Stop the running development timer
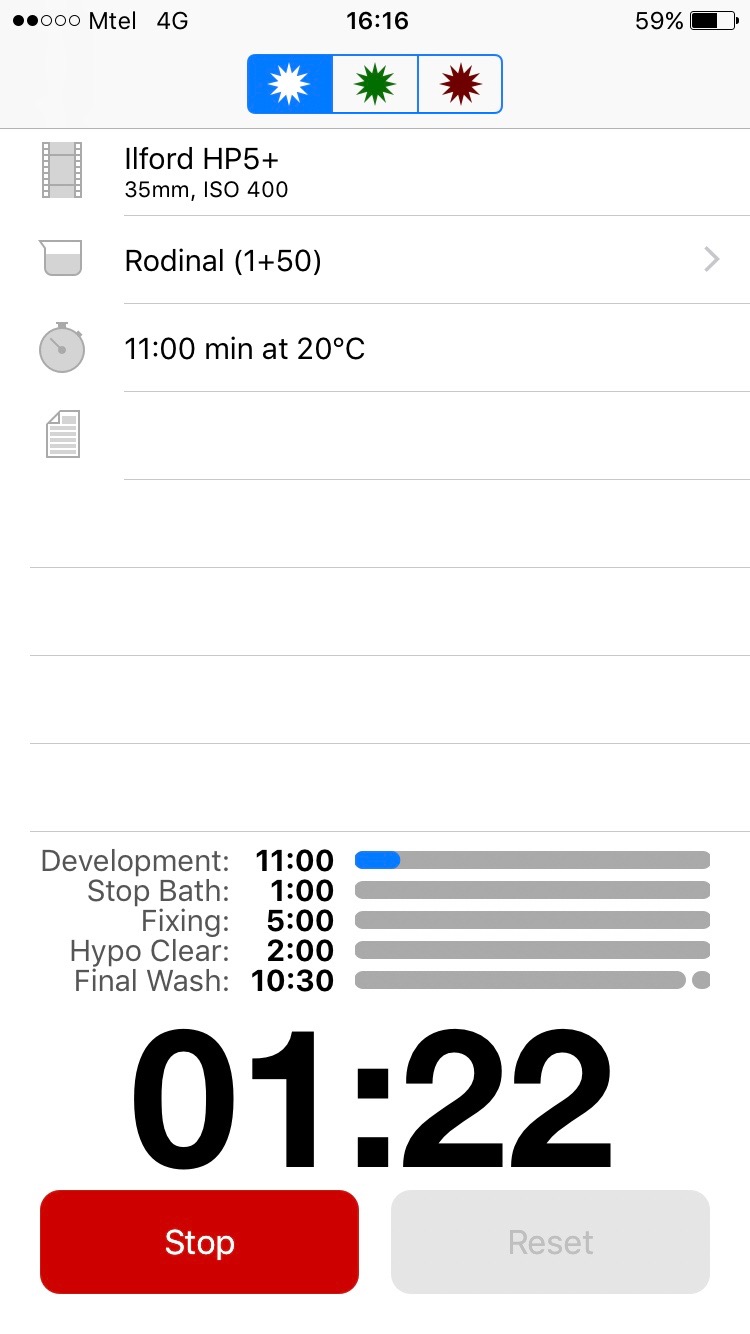 click(x=199, y=1242)
